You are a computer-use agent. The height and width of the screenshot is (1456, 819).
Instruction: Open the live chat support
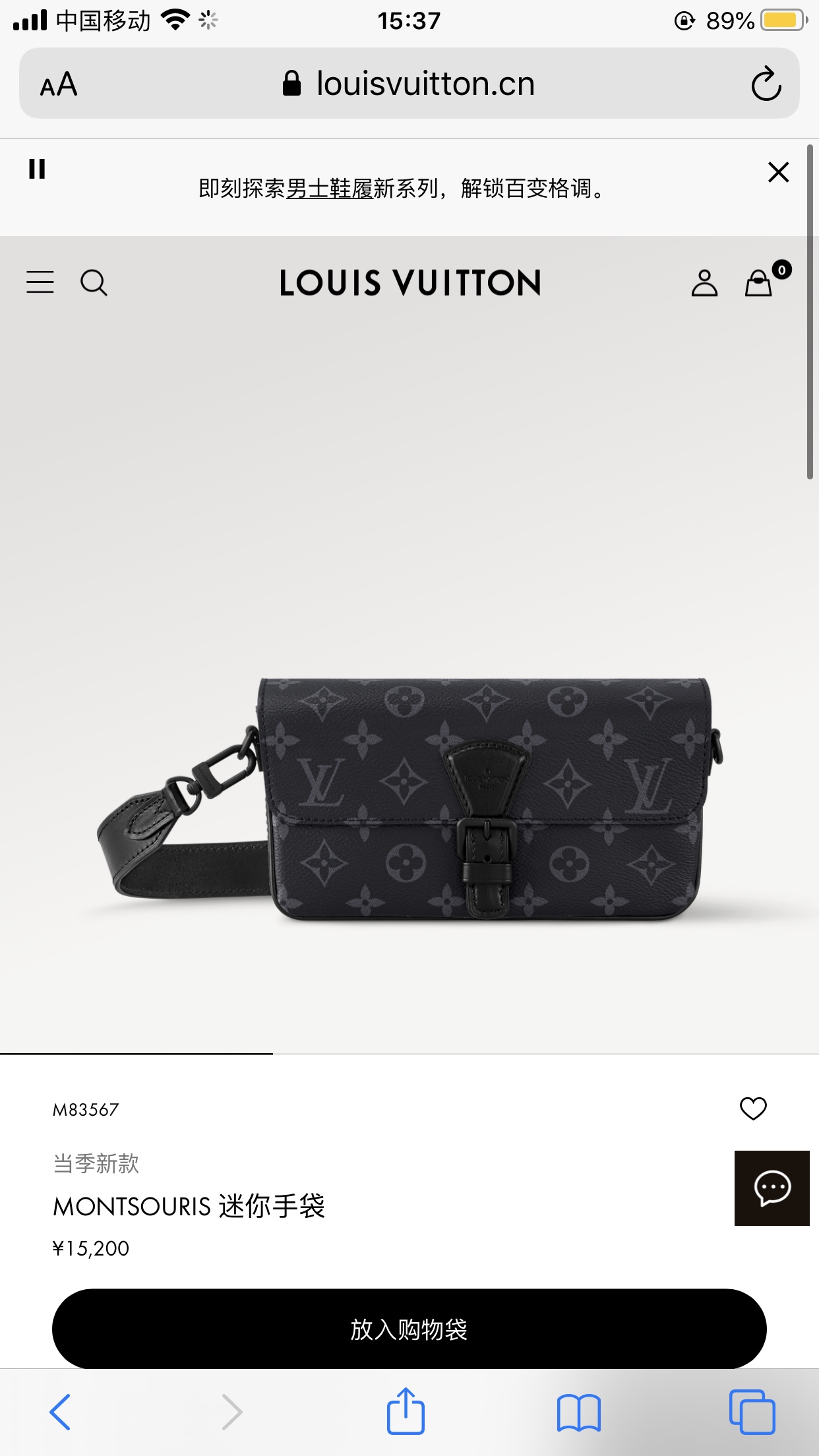pyautogui.click(x=772, y=1188)
